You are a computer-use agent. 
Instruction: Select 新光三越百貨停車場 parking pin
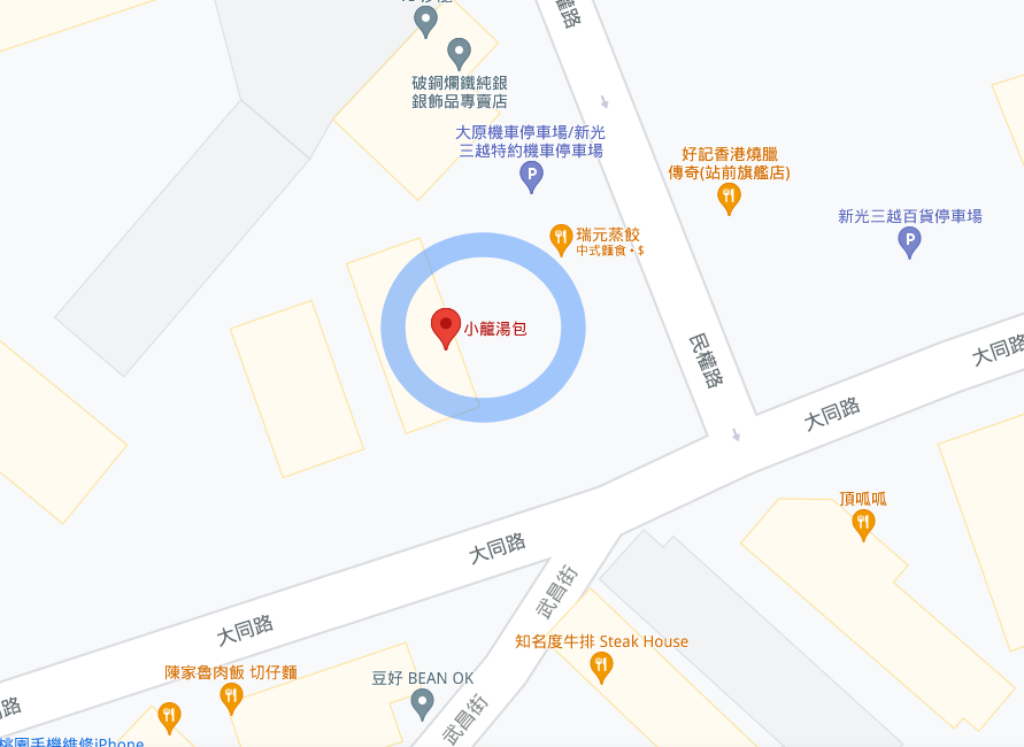(909, 241)
